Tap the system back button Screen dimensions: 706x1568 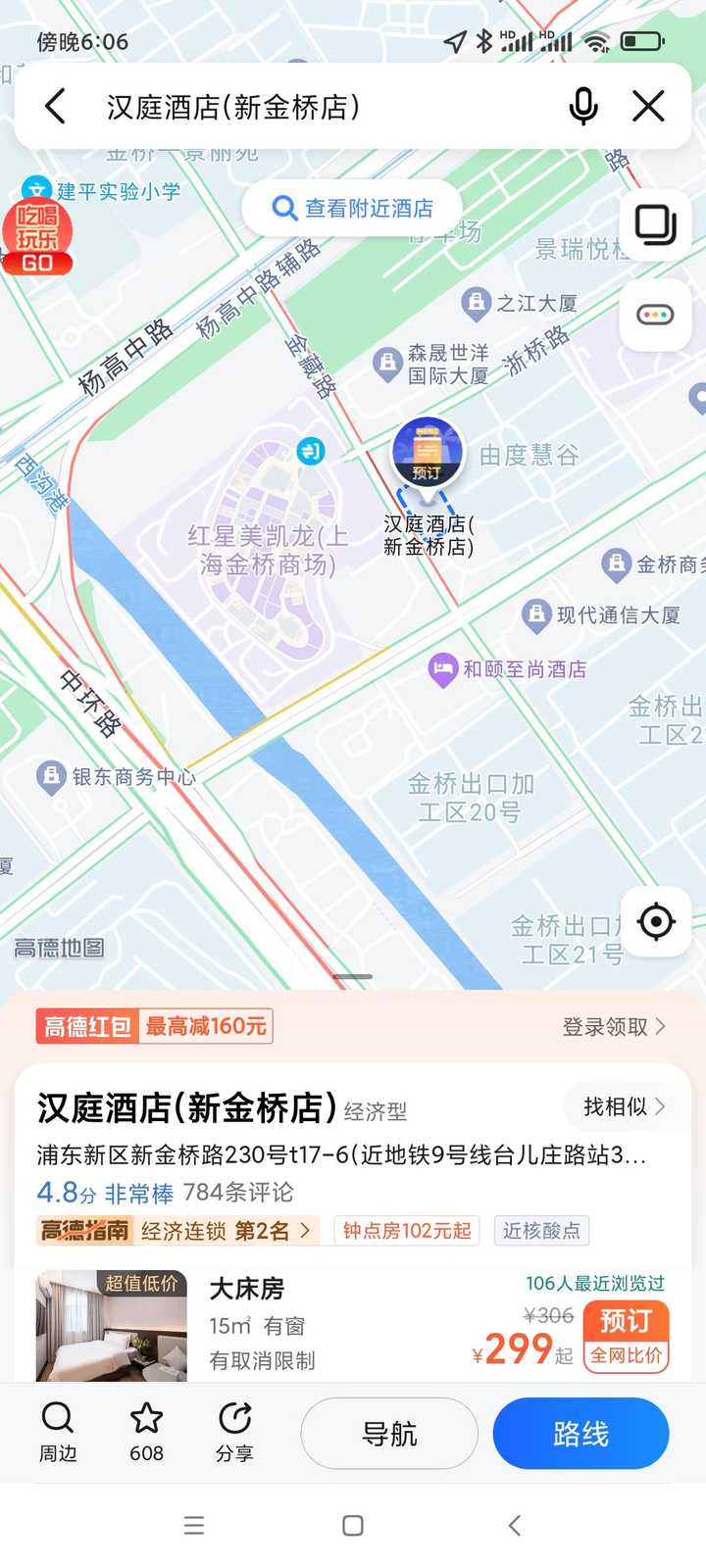click(x=514, y=1525)
